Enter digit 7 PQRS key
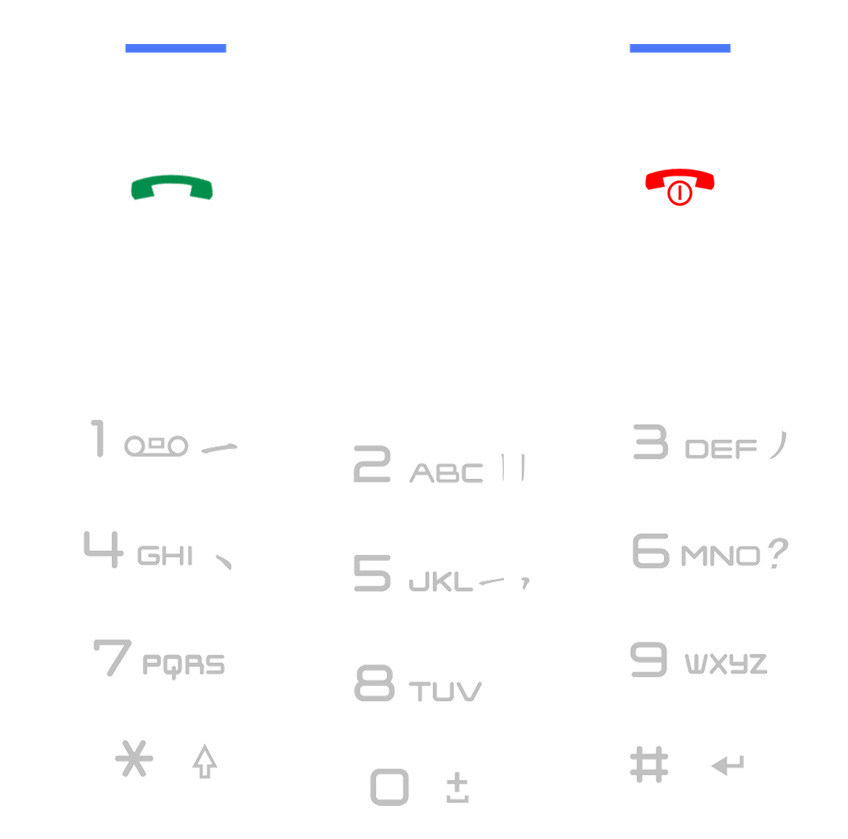This screenshot has width=848, height=839. pos(159,660)
